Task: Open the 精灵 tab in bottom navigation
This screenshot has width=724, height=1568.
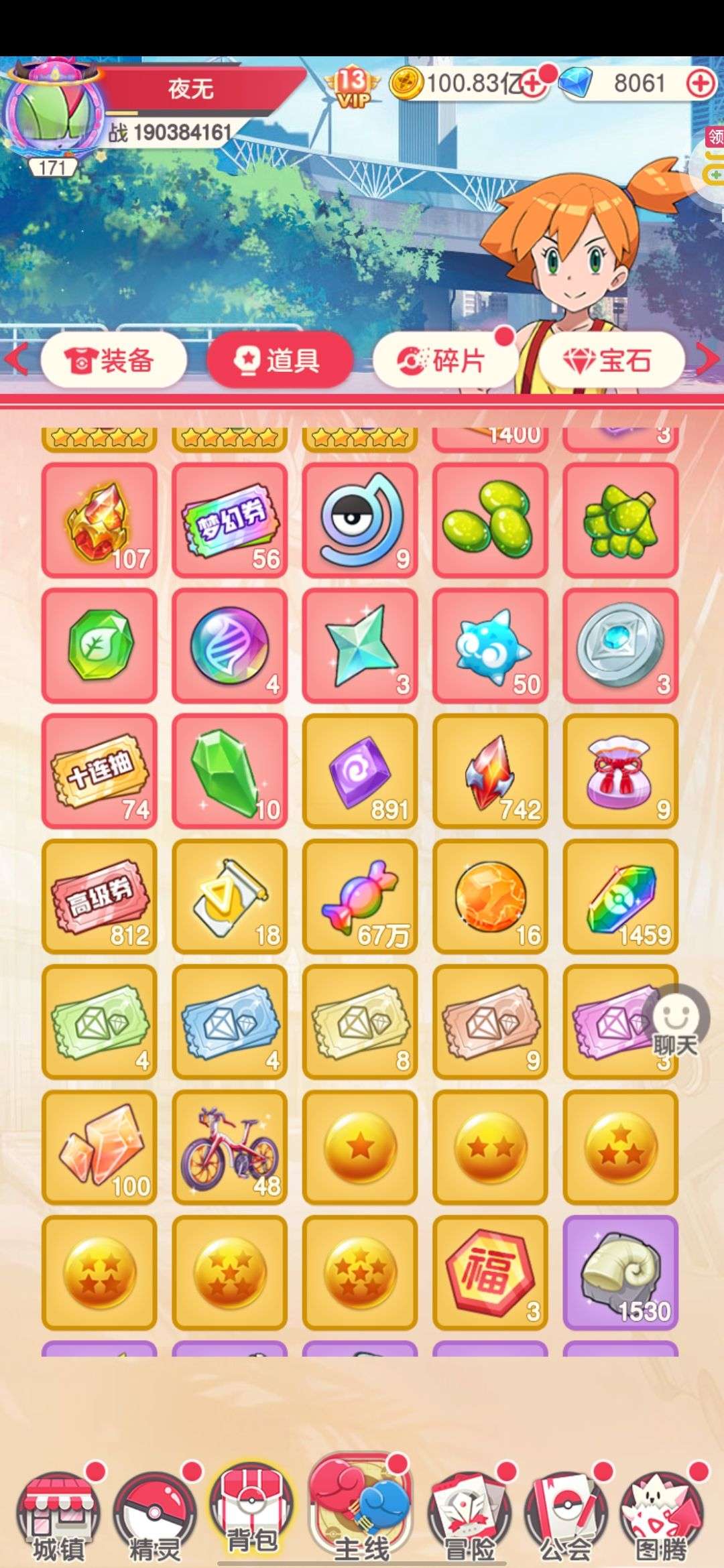Action: click(x=155, y=1510)
